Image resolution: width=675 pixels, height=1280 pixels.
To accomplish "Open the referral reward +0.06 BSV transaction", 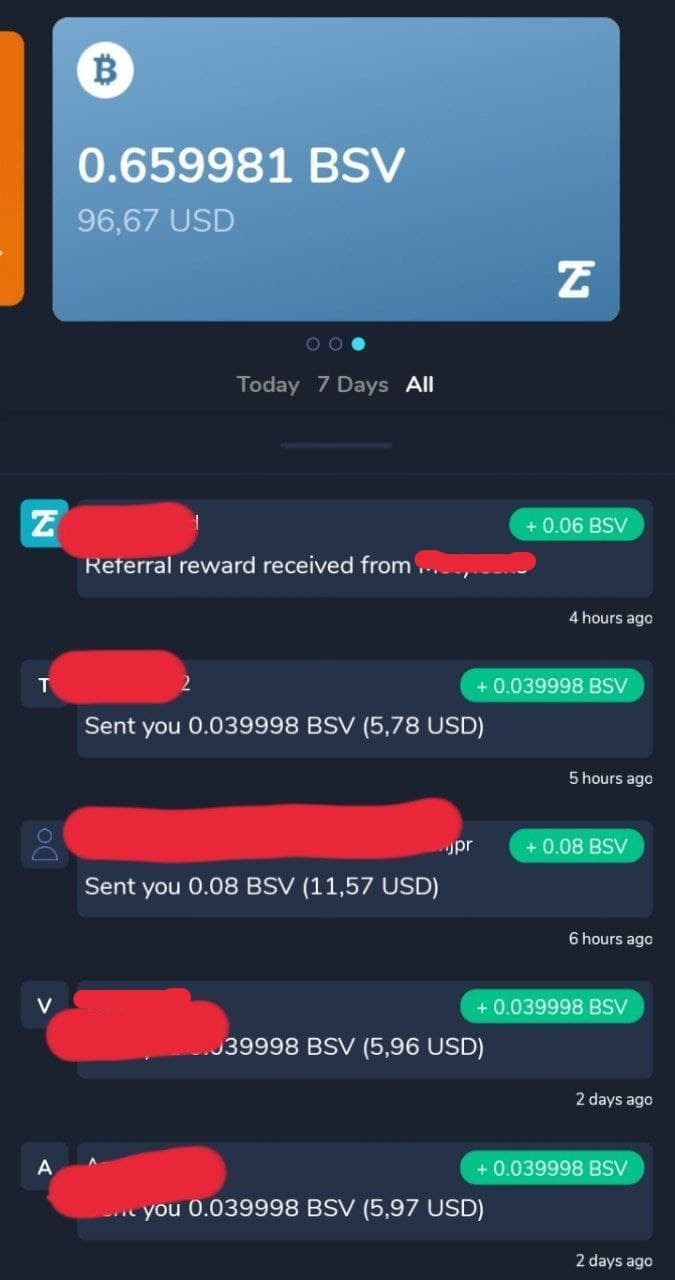I will 365,548.
